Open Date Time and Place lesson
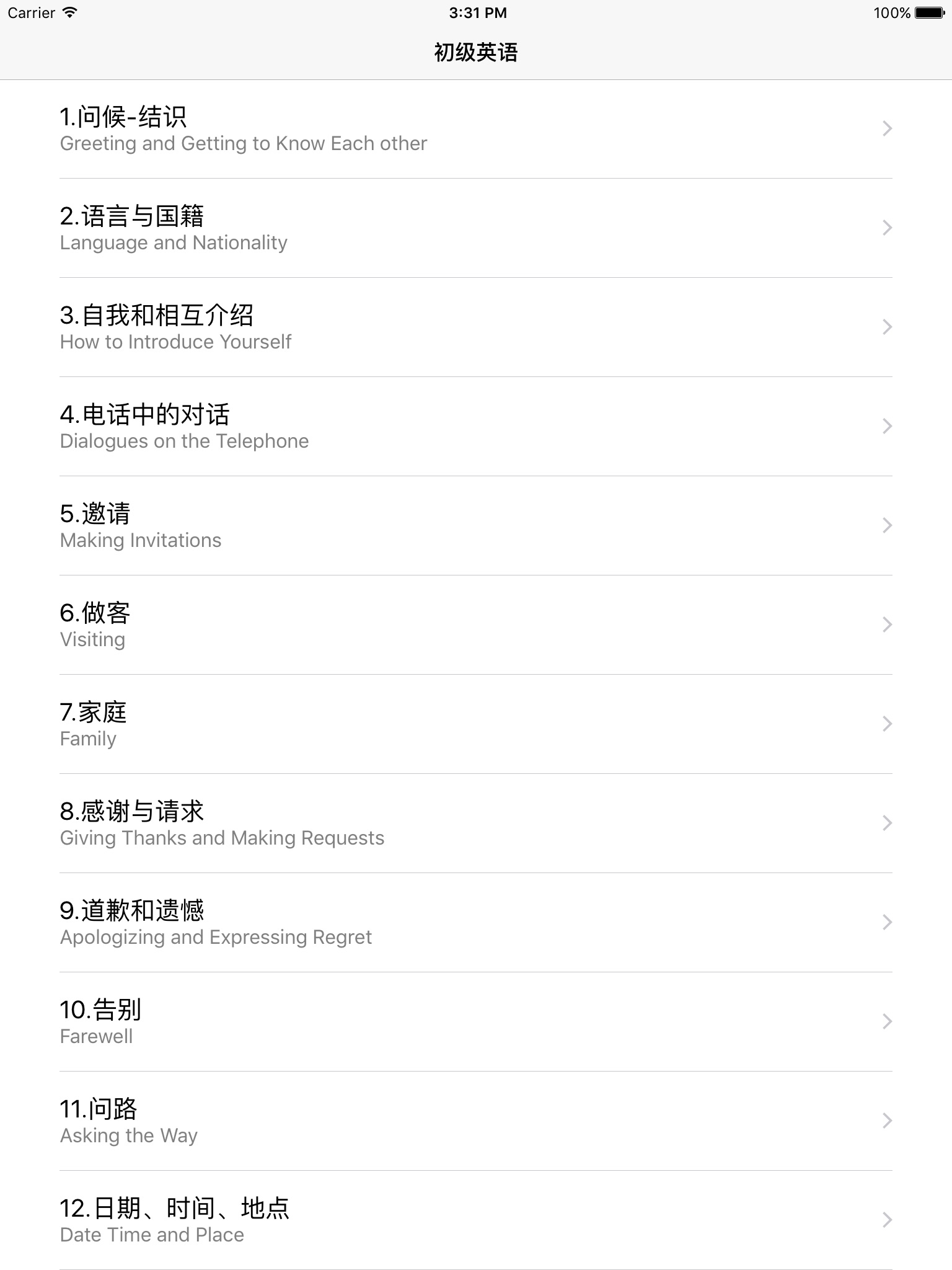The height and width of the screenshot is (1270, 952). click(476, 1220)
